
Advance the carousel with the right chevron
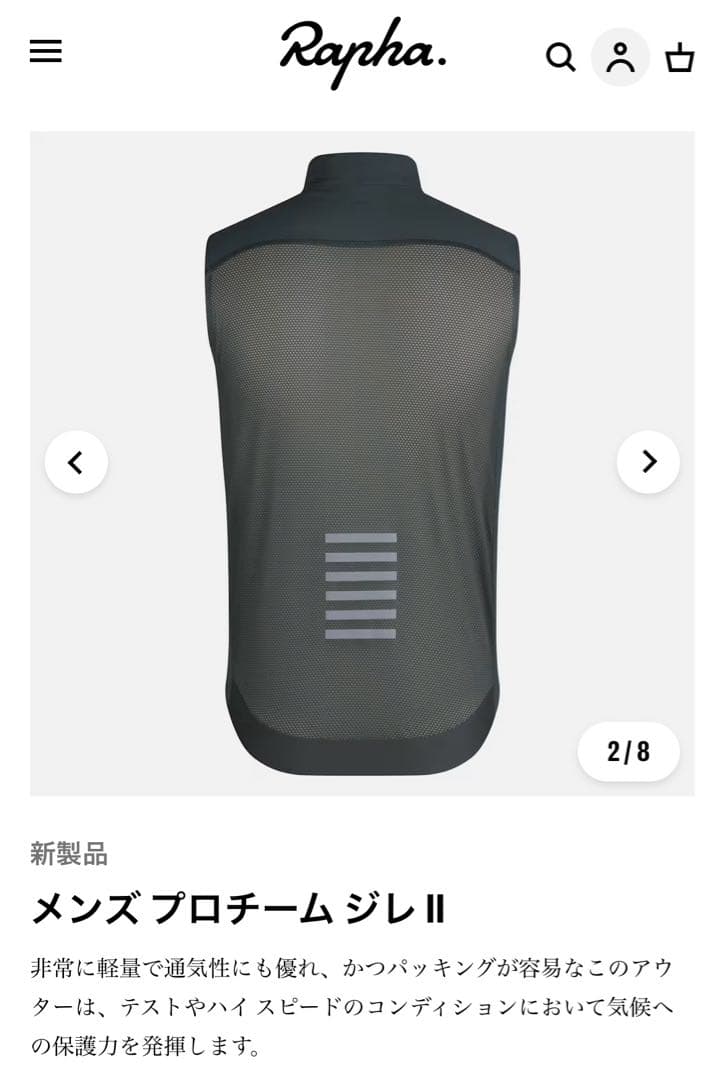tap(650, 462)
